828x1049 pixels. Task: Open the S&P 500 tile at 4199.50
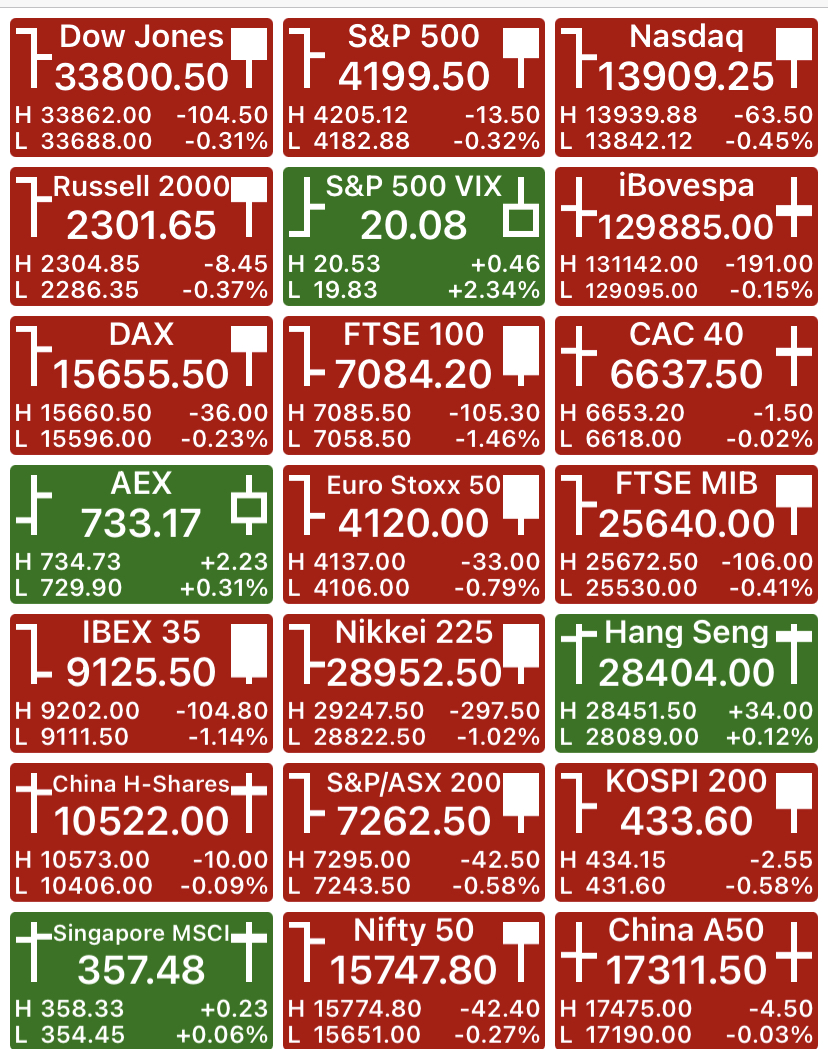click(x=414, y=88)
